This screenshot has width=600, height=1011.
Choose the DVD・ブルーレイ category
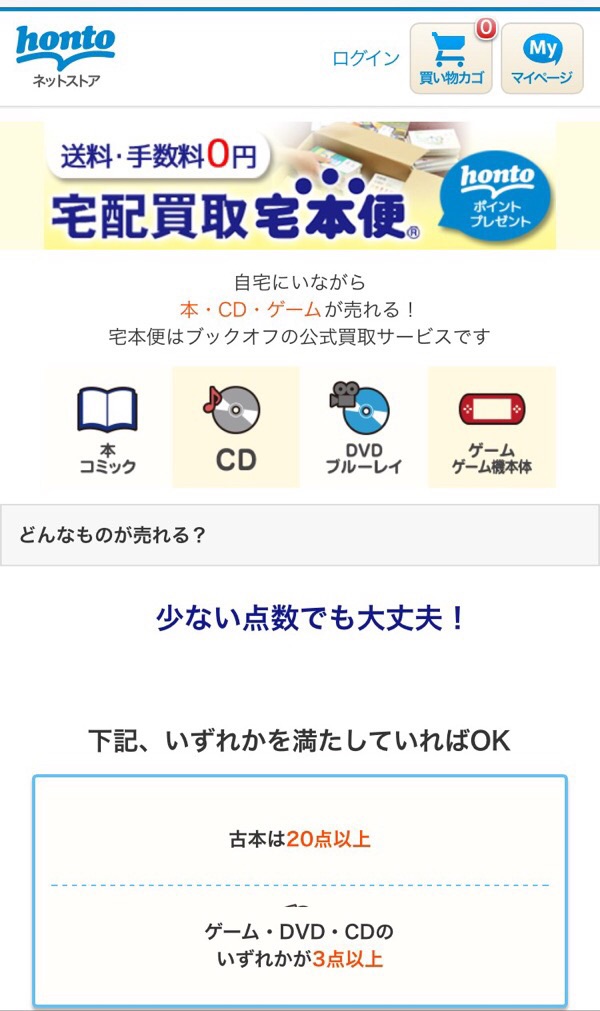point(363,427)
